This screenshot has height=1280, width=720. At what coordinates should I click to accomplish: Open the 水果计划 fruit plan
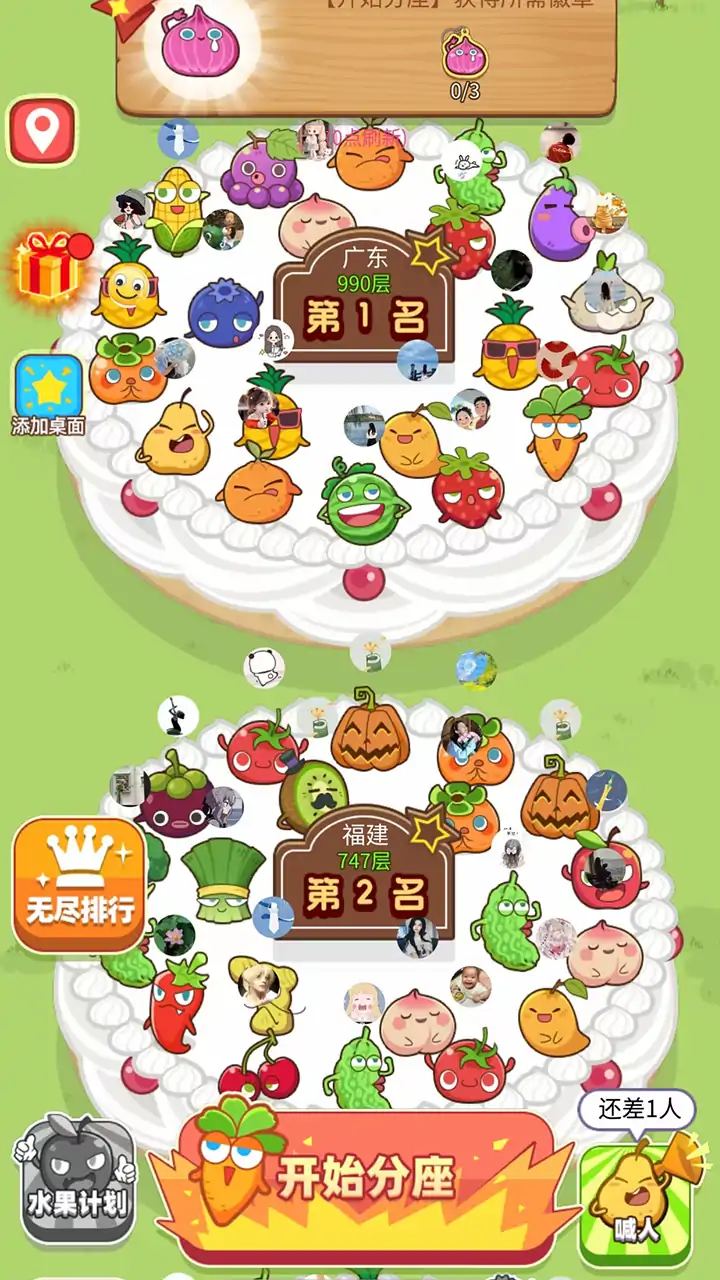pos(78,1180)
